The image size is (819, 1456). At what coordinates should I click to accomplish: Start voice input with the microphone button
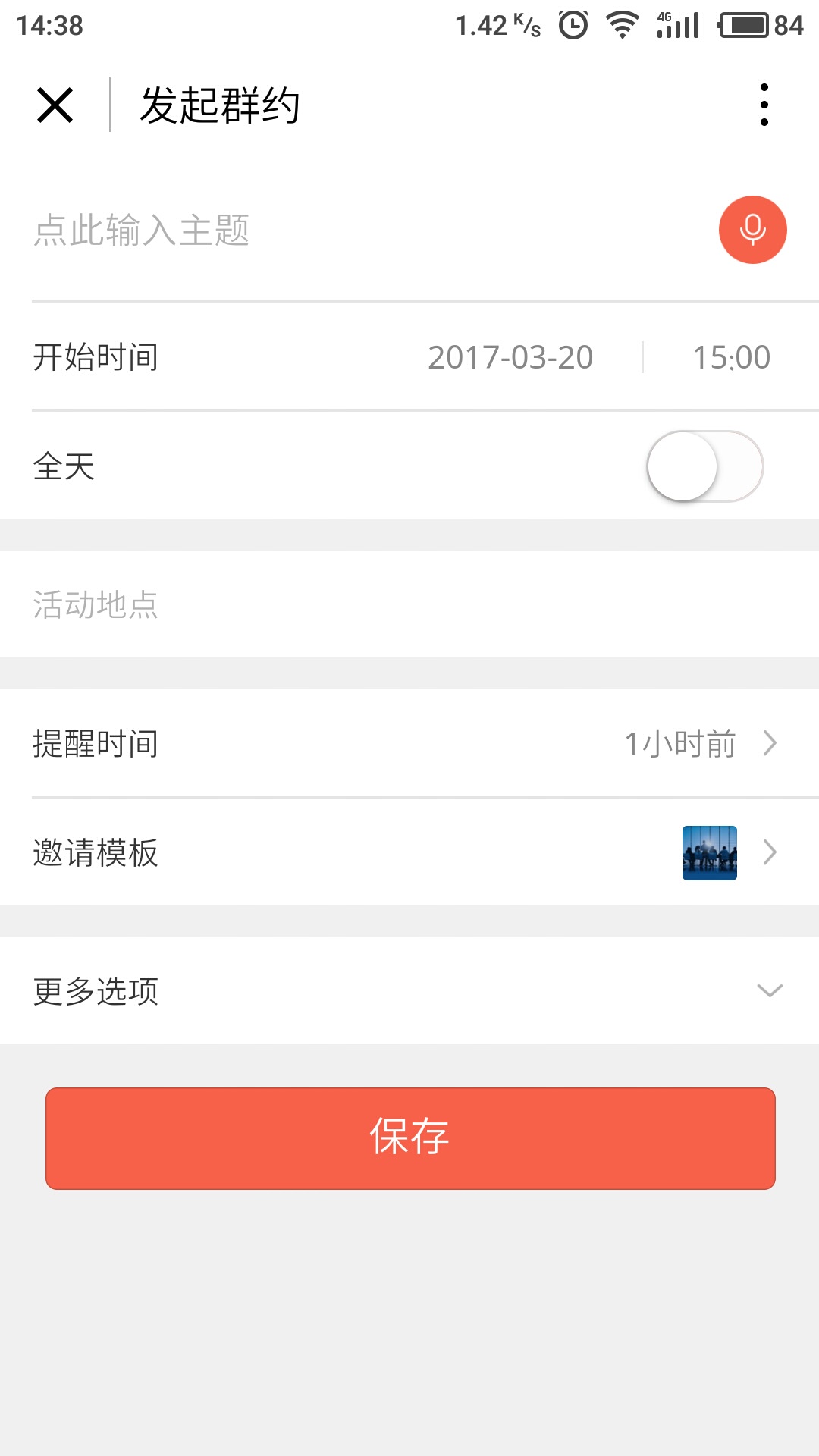752,230
